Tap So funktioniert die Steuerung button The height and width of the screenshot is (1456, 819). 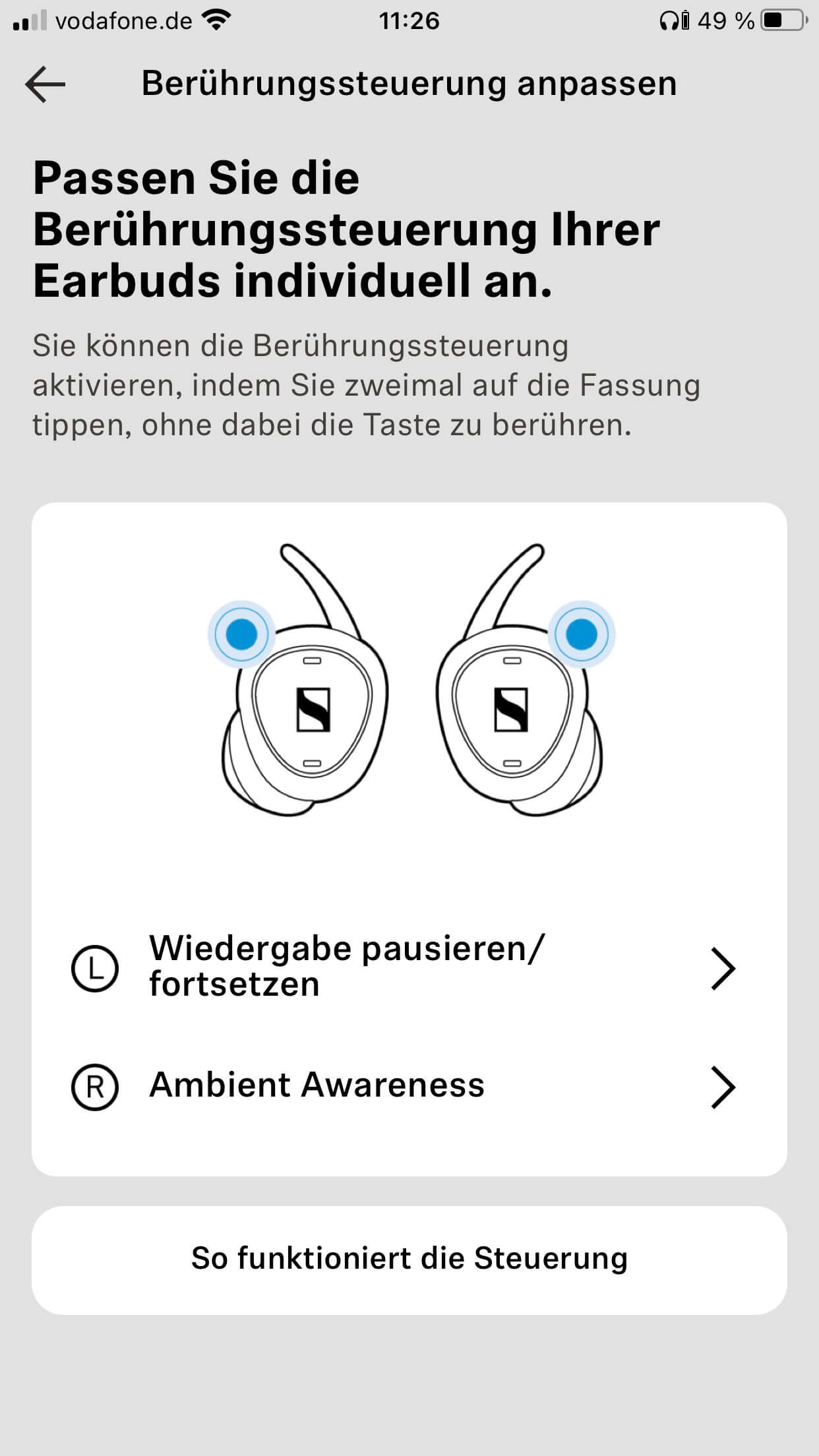point(409,1259)
